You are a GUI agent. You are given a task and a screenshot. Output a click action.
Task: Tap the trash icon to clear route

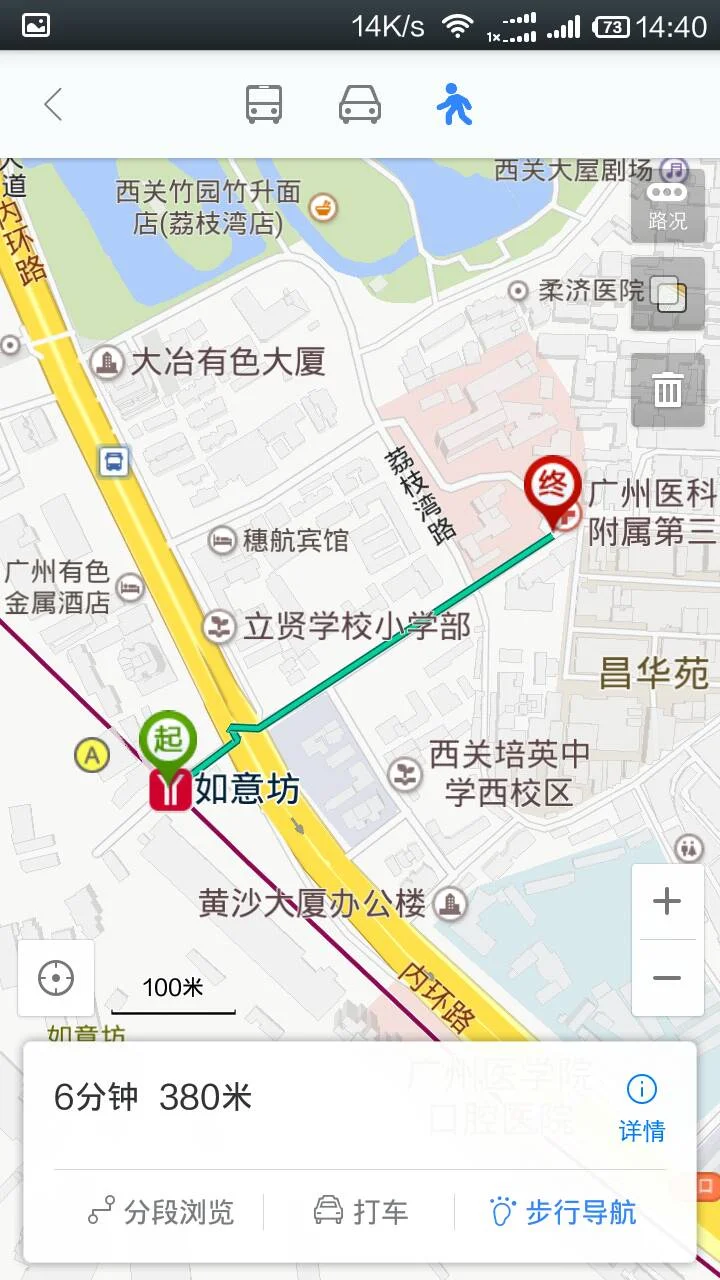[x=668, y=390]
